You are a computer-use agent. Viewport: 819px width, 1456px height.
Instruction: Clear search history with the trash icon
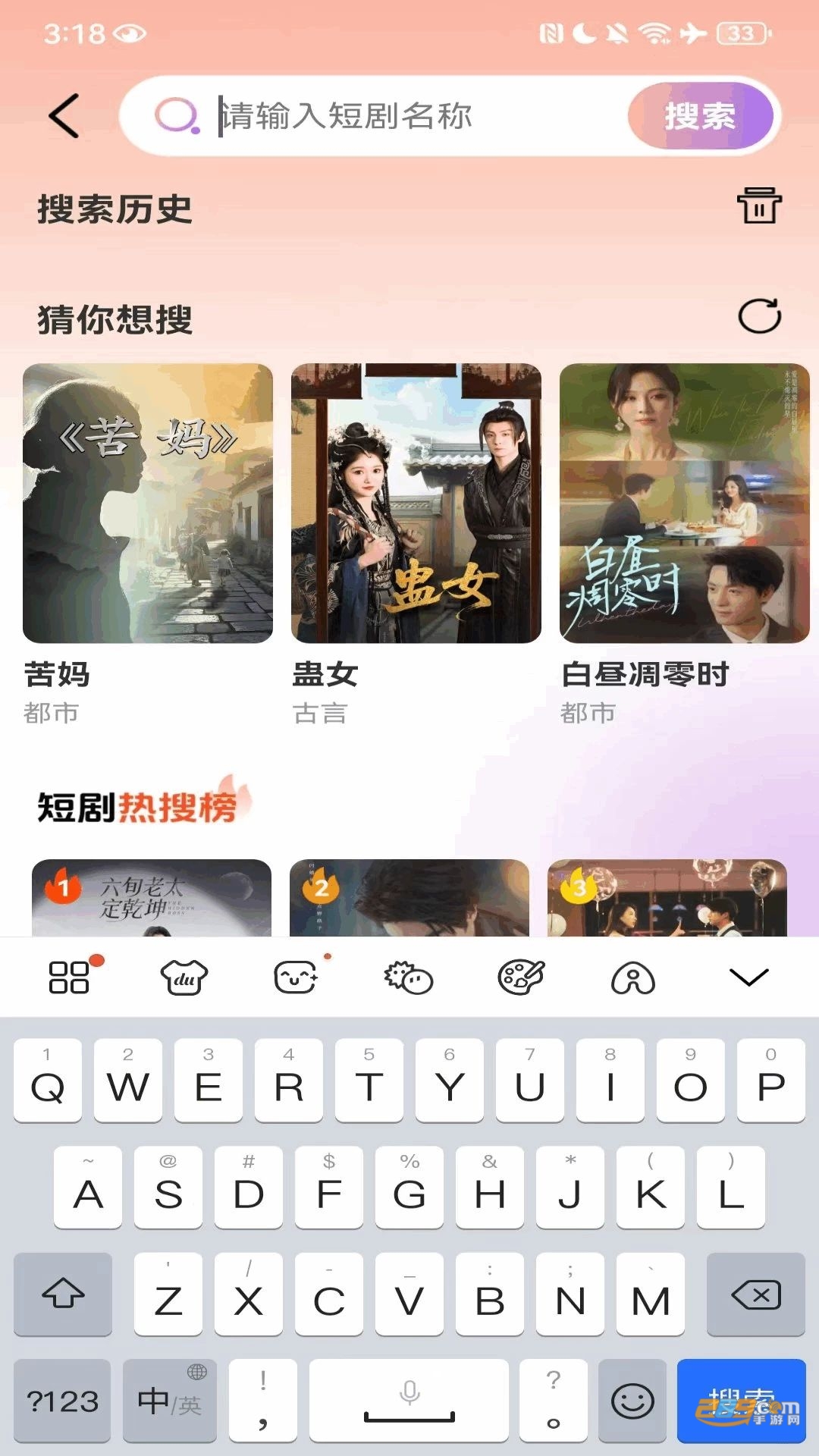[759, 206]
